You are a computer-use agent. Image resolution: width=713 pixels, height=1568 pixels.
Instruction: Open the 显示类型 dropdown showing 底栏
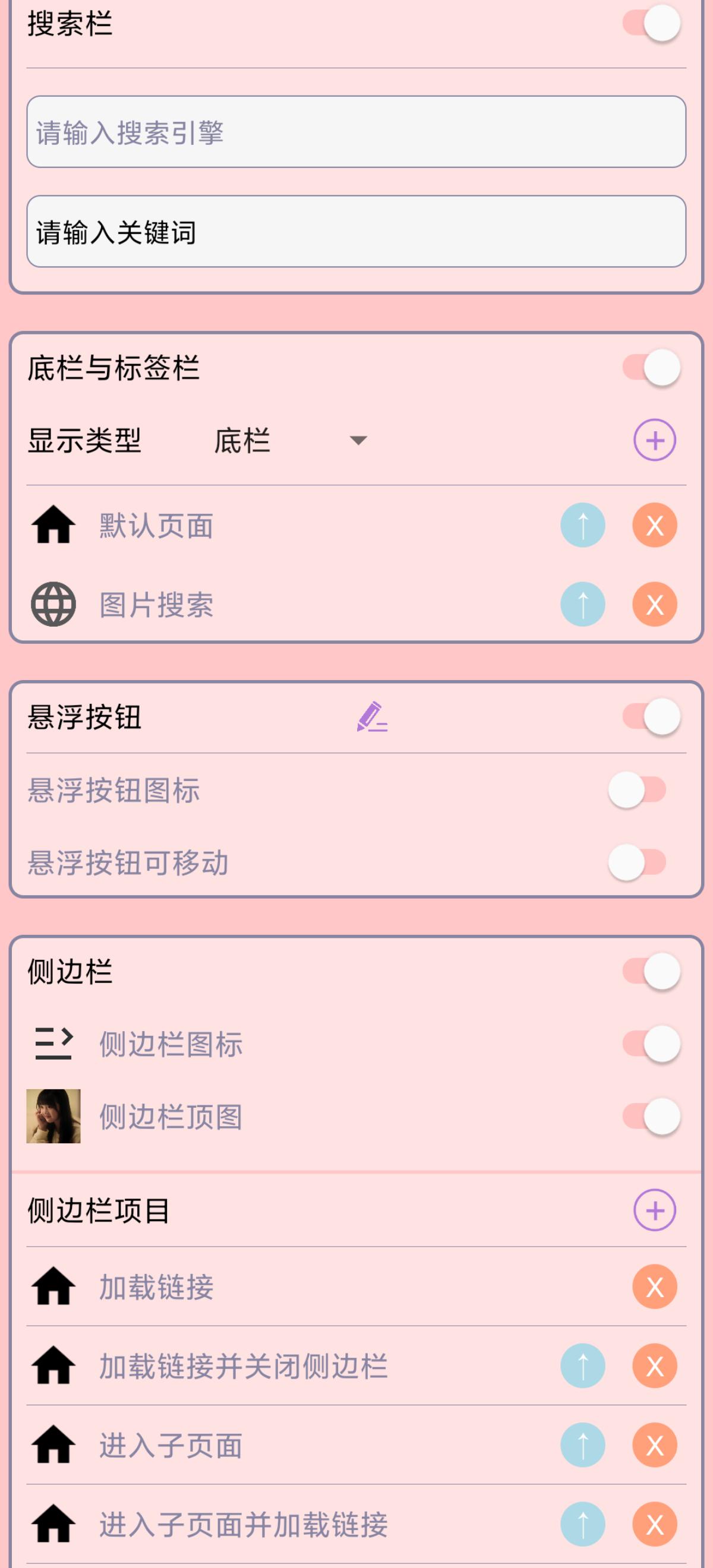[291, 441]
